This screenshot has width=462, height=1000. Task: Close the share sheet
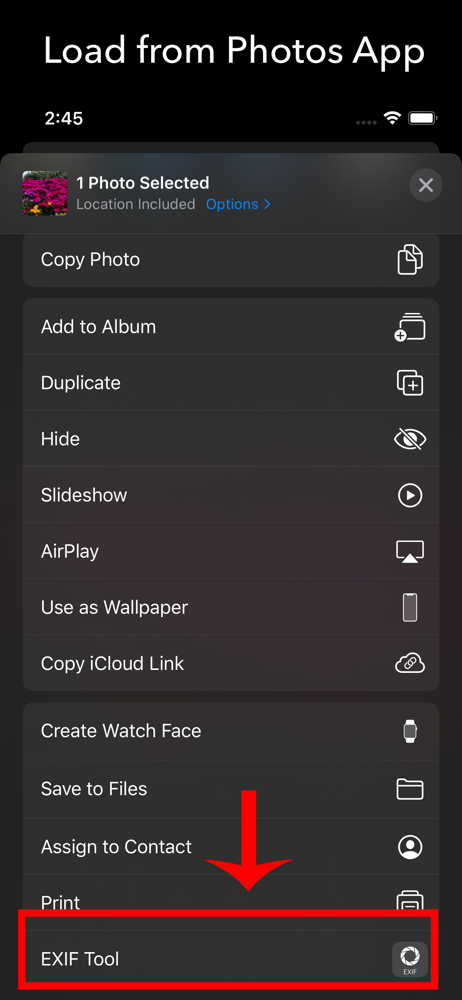click(426, 186)
